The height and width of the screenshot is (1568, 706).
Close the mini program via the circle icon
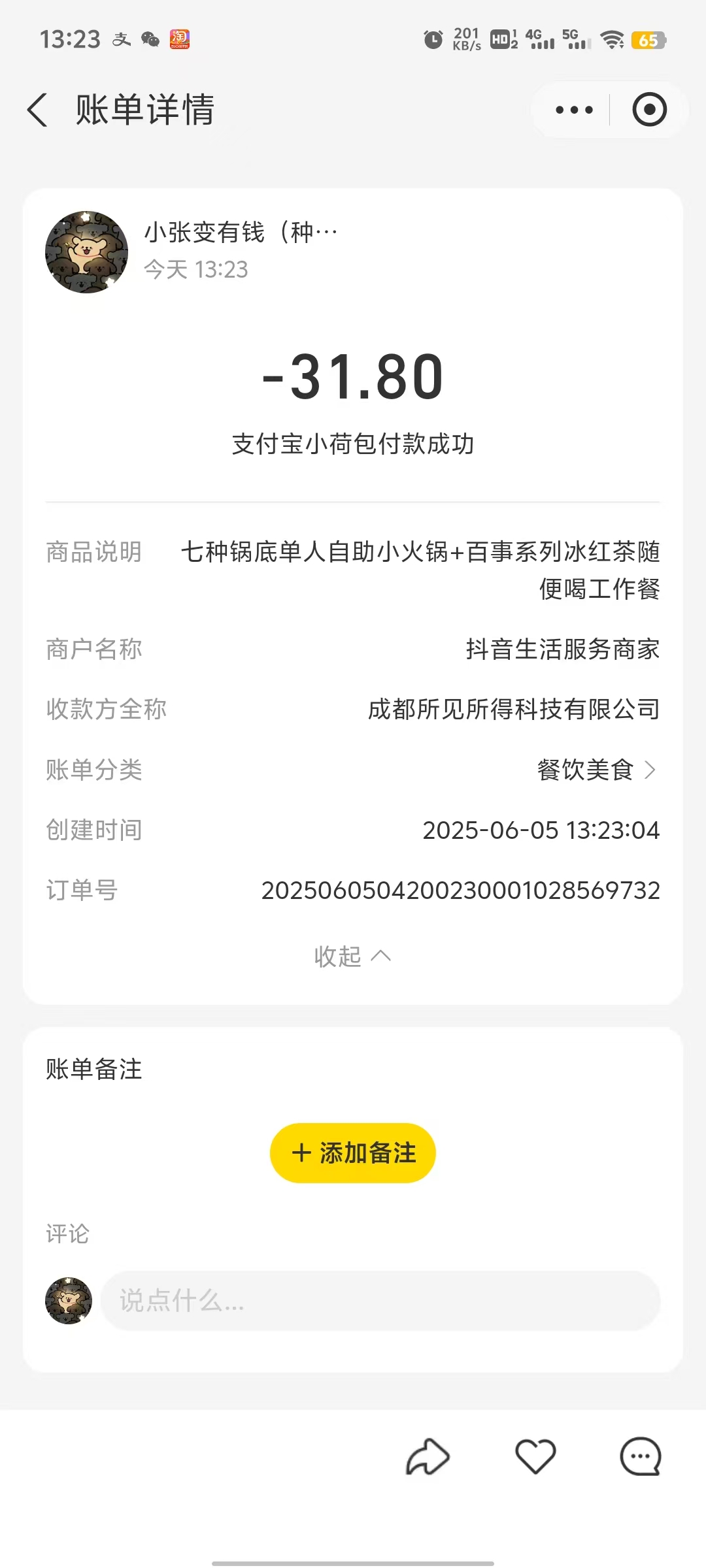coord(649,110)
